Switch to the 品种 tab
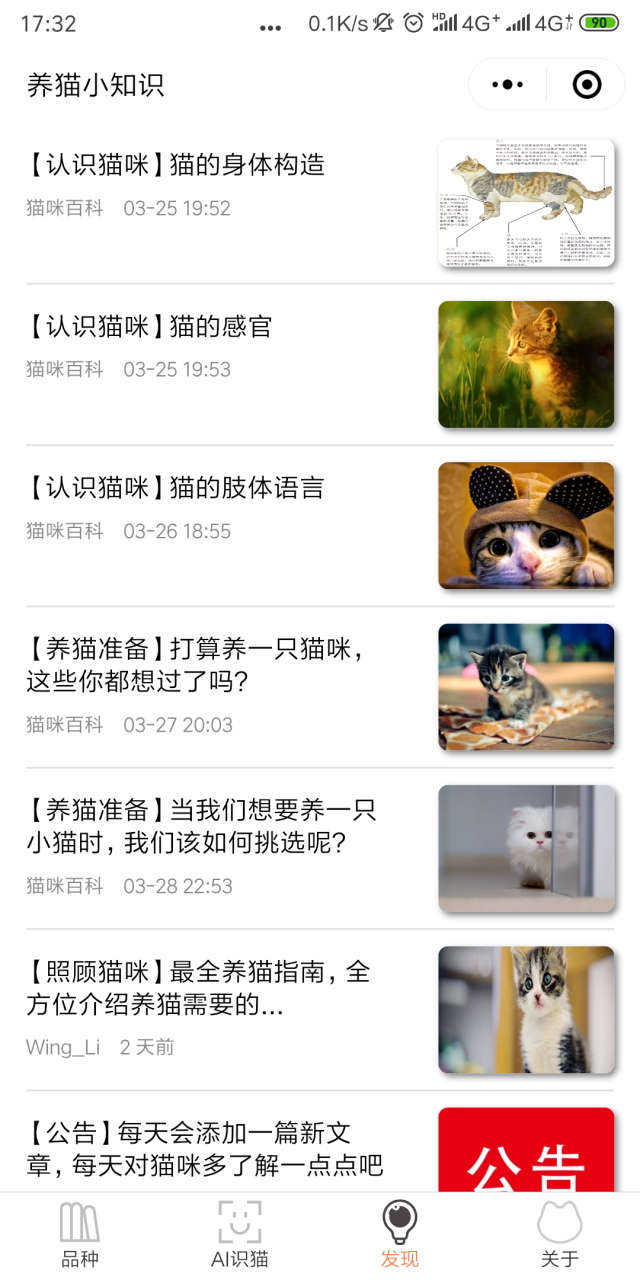This screenshot has height=1280, width=640. (80, 1236)
